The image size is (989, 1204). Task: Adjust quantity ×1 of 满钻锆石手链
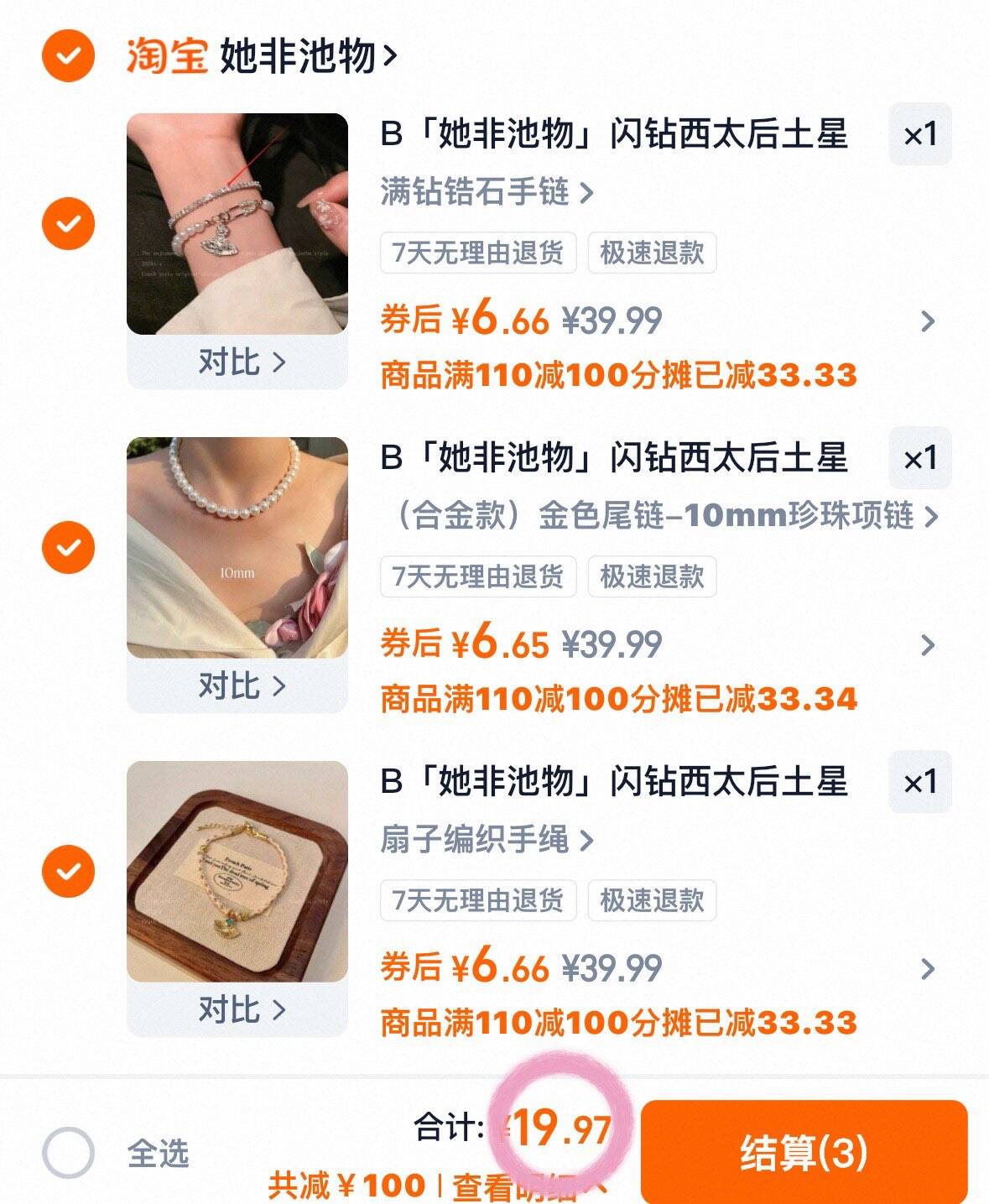(x=919, y=134)
